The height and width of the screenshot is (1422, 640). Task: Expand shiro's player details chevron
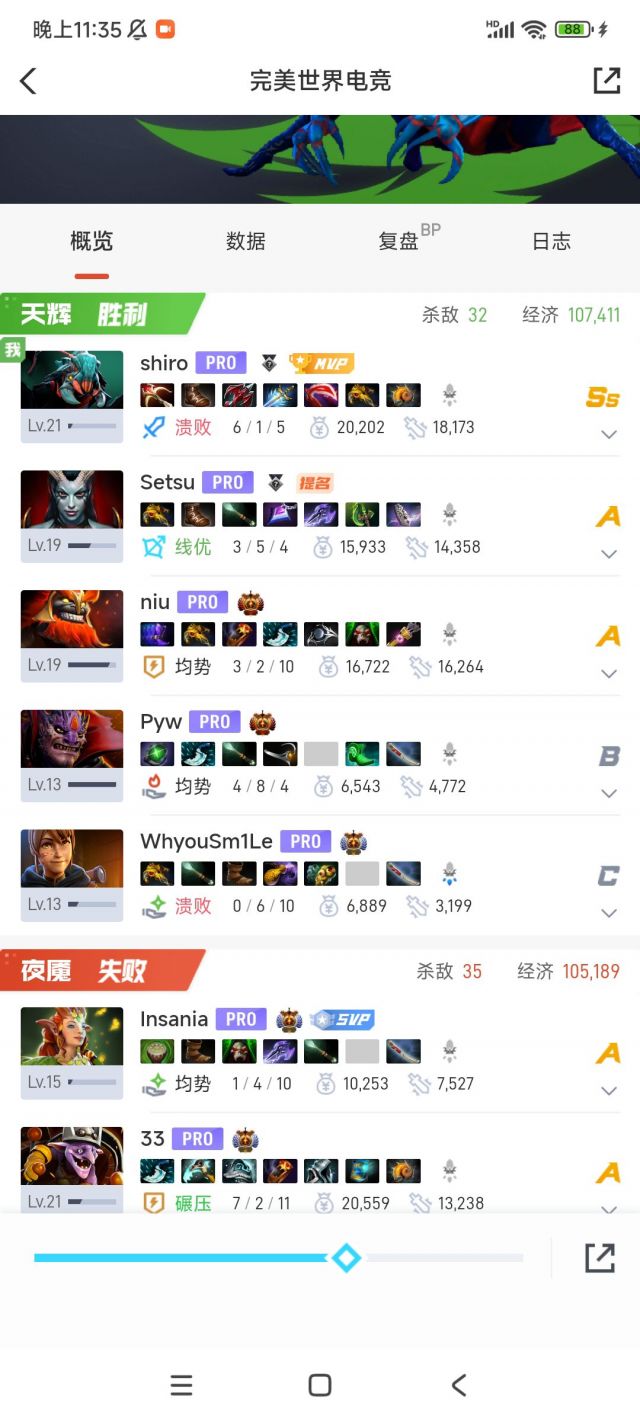pyautogui.click(x=608, y=435)
